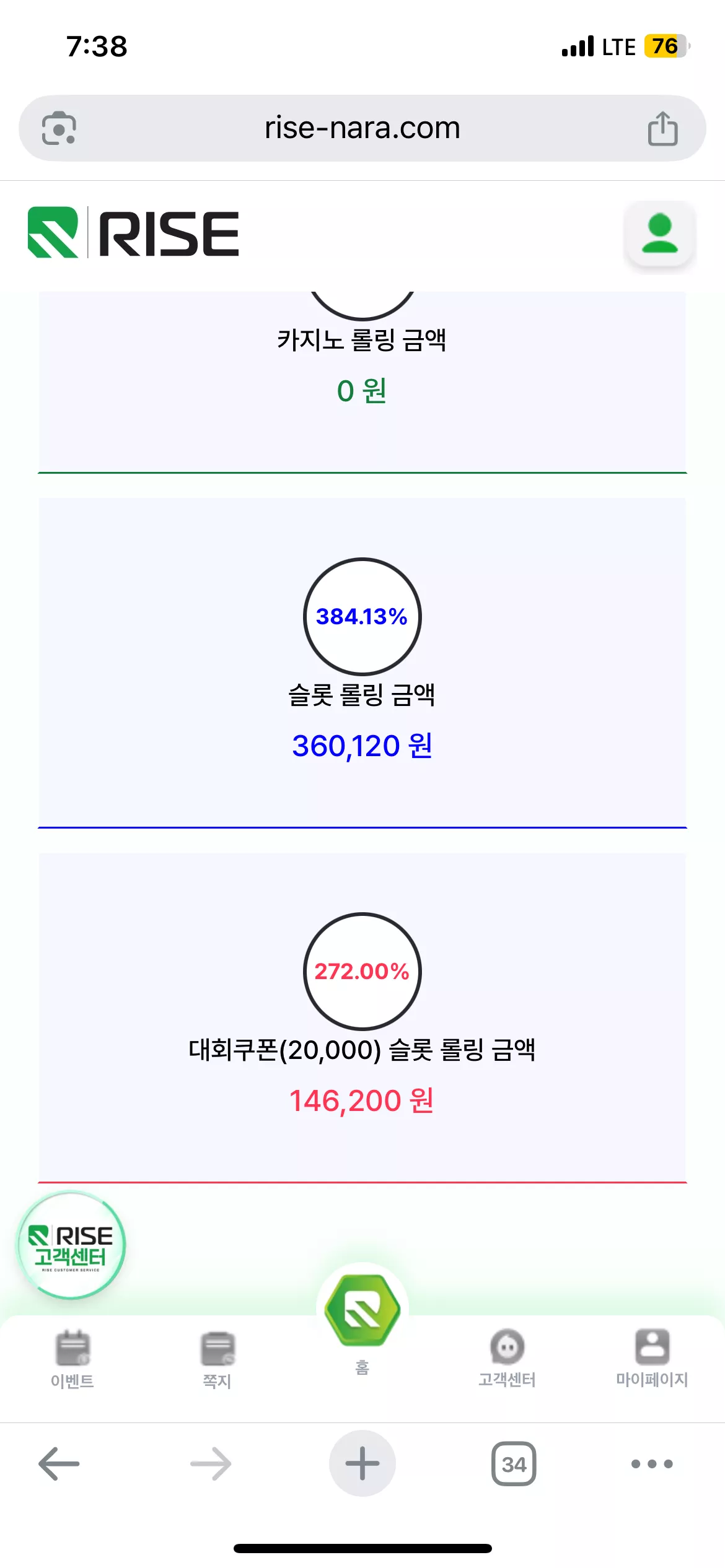Viewport: 725px width, 1568px height.
Task: Tap the rise-nara.com address bar
Action: (362, 128)
